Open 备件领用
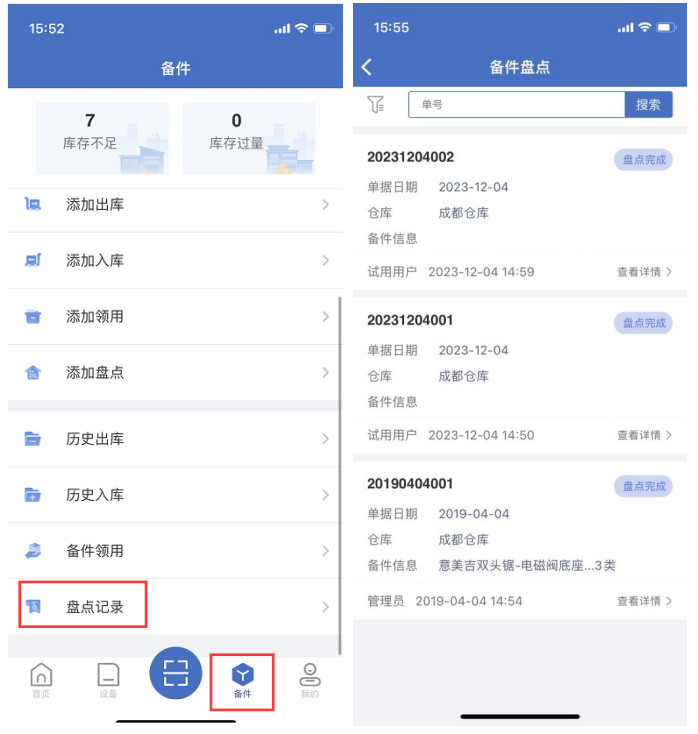The image size is (698, 734). (x=175, y=551)
